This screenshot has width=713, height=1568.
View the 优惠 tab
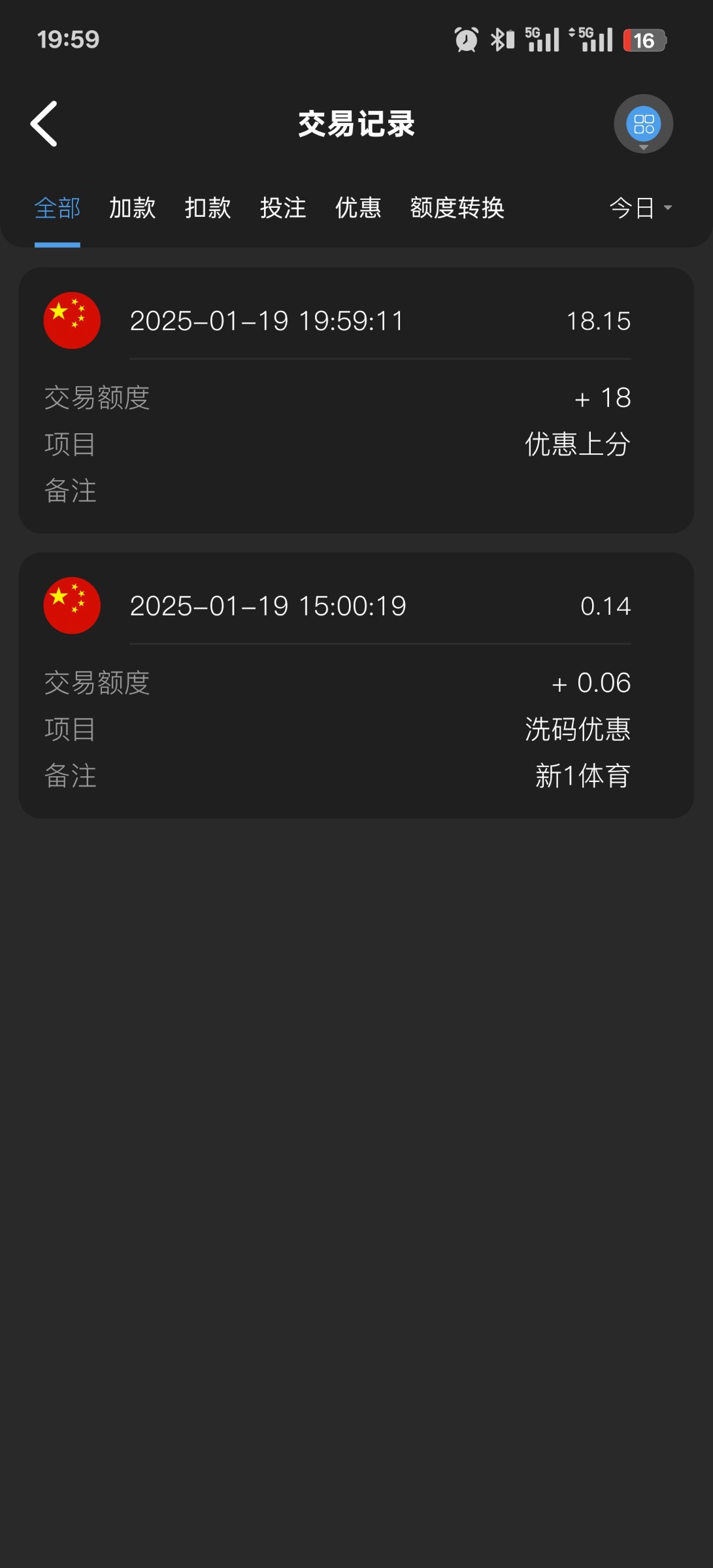click(x=358, y=208)
